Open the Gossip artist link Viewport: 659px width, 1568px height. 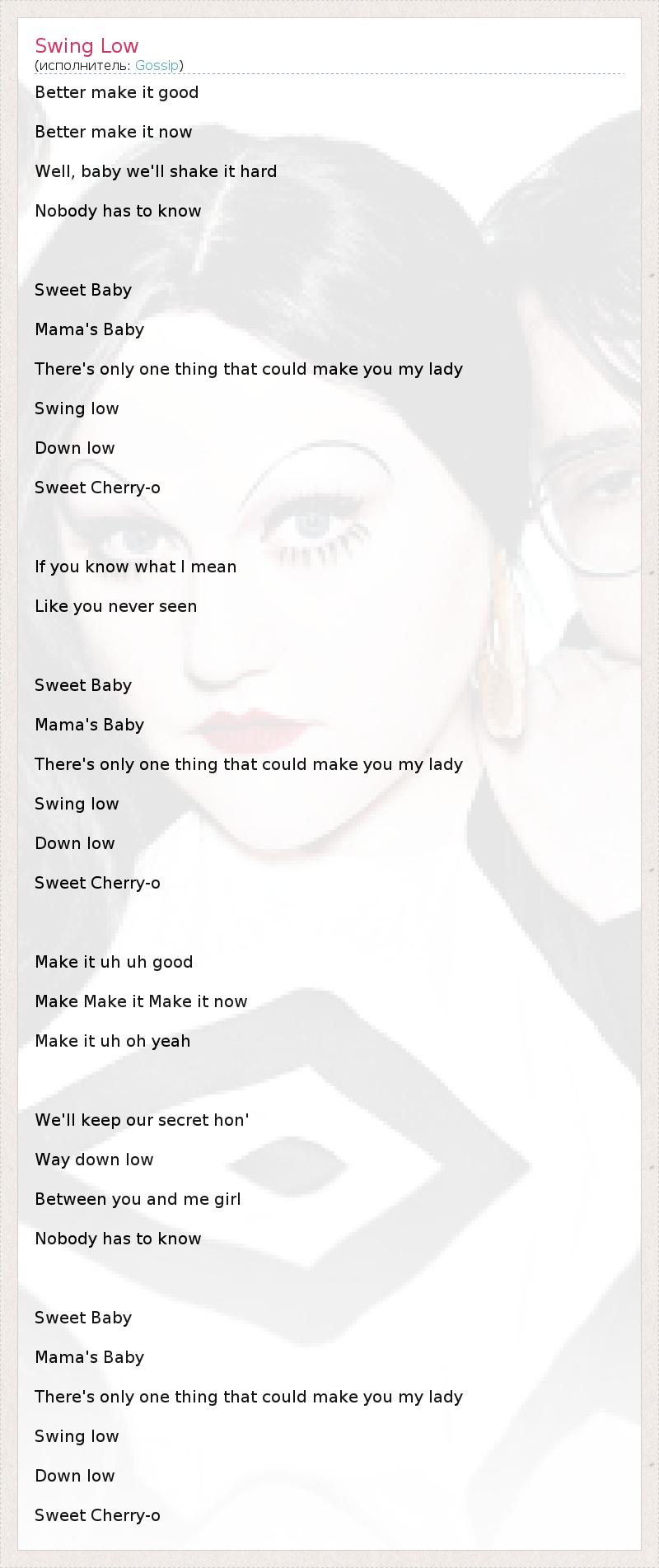[x=157, y=65]
